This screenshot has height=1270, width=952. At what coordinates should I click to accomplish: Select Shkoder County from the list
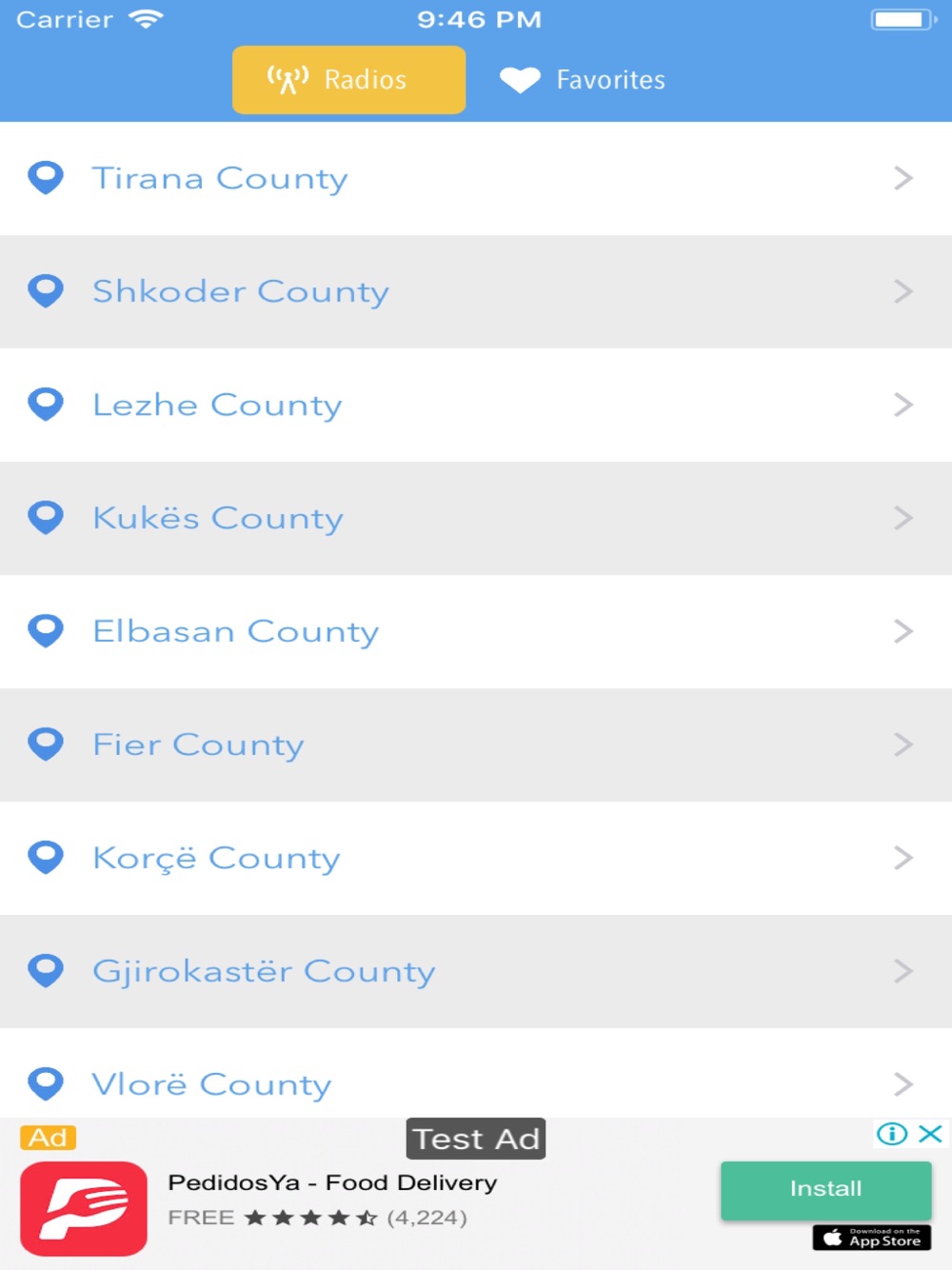point(475,291)
